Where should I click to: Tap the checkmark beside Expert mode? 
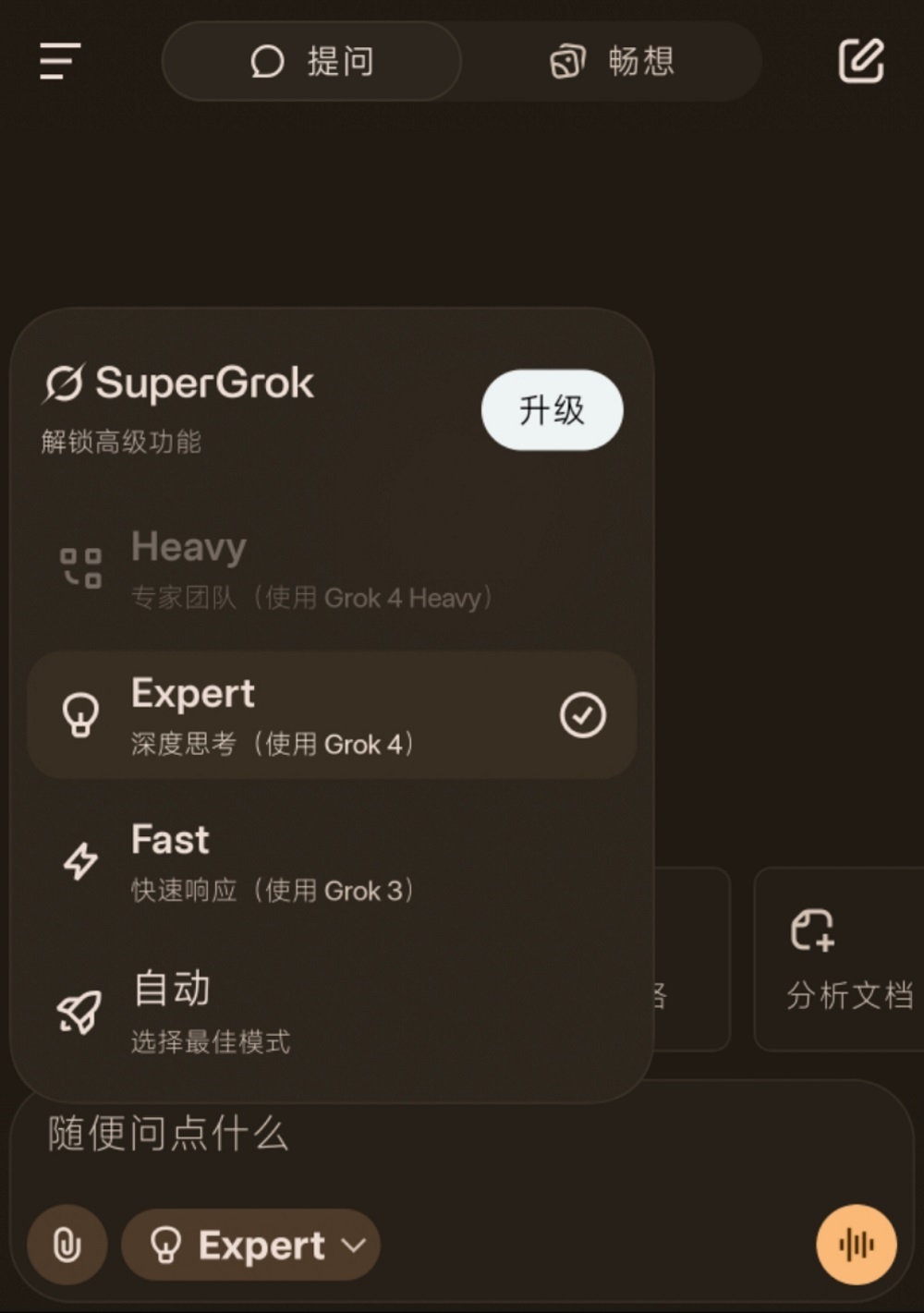click(x=581, y=713)
